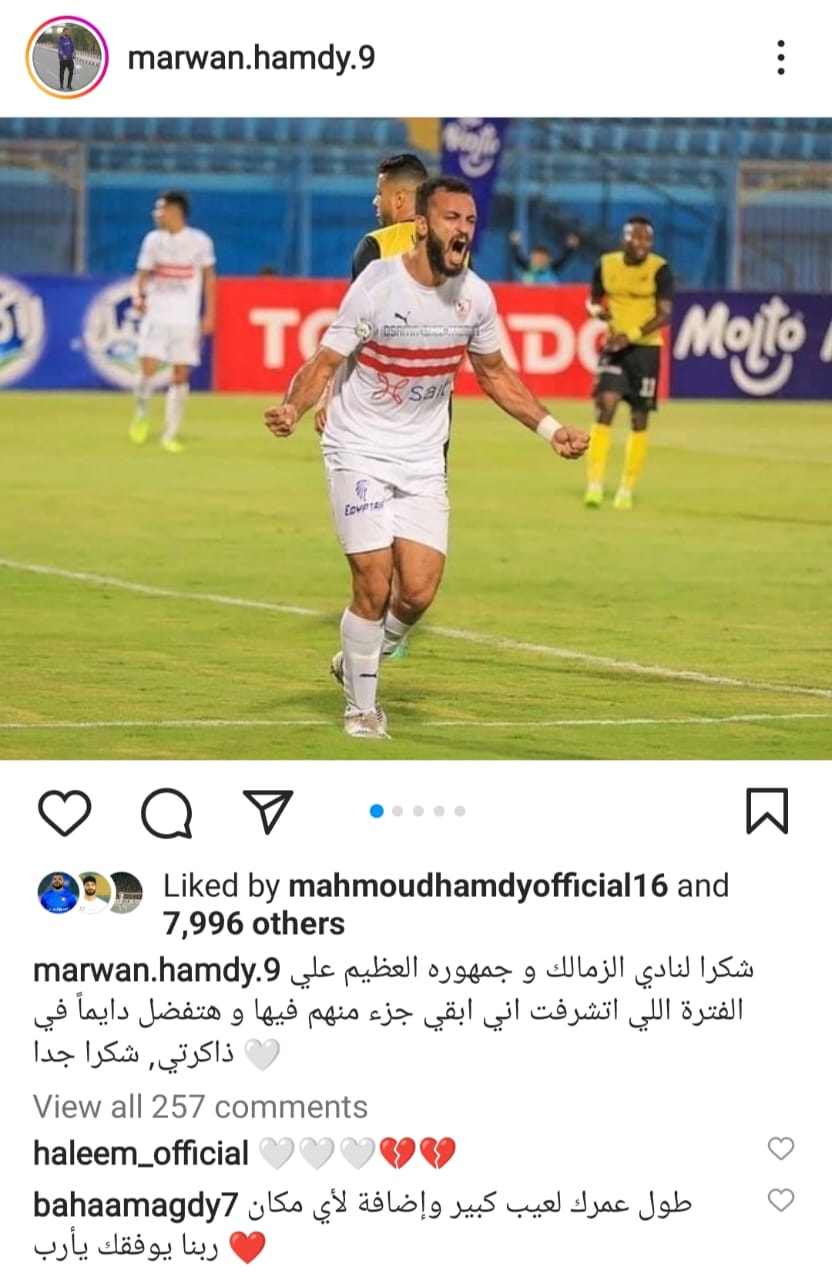View the 7,996 others who liked
This screenshot has height=1280, width=832.
click(x=253, y=924)
